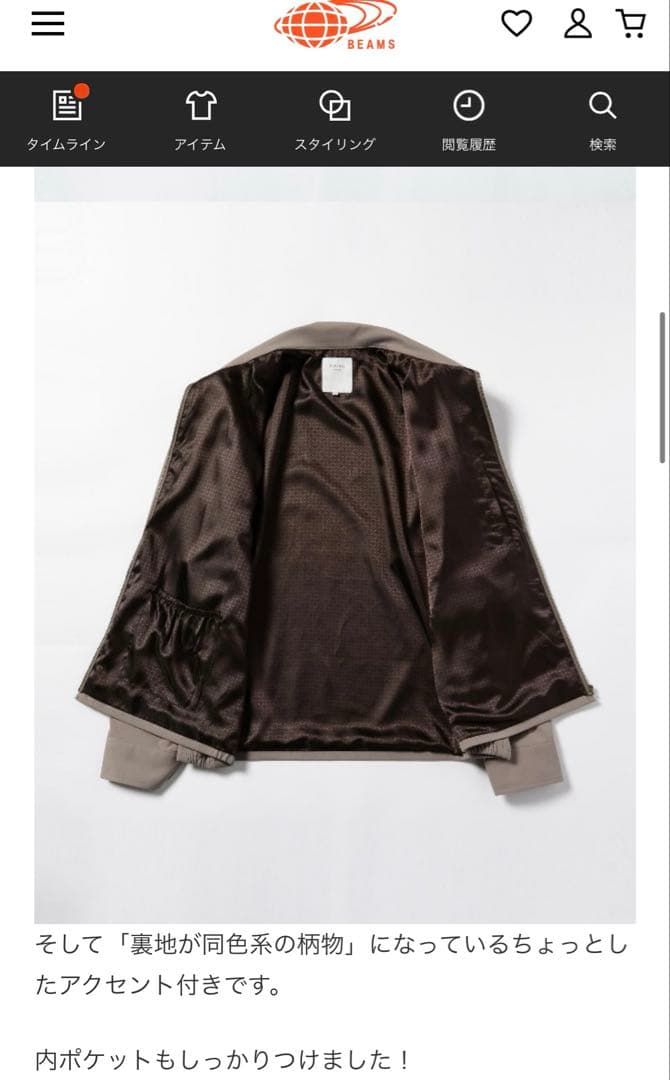Open the hamburger menu

pos(48,25)
